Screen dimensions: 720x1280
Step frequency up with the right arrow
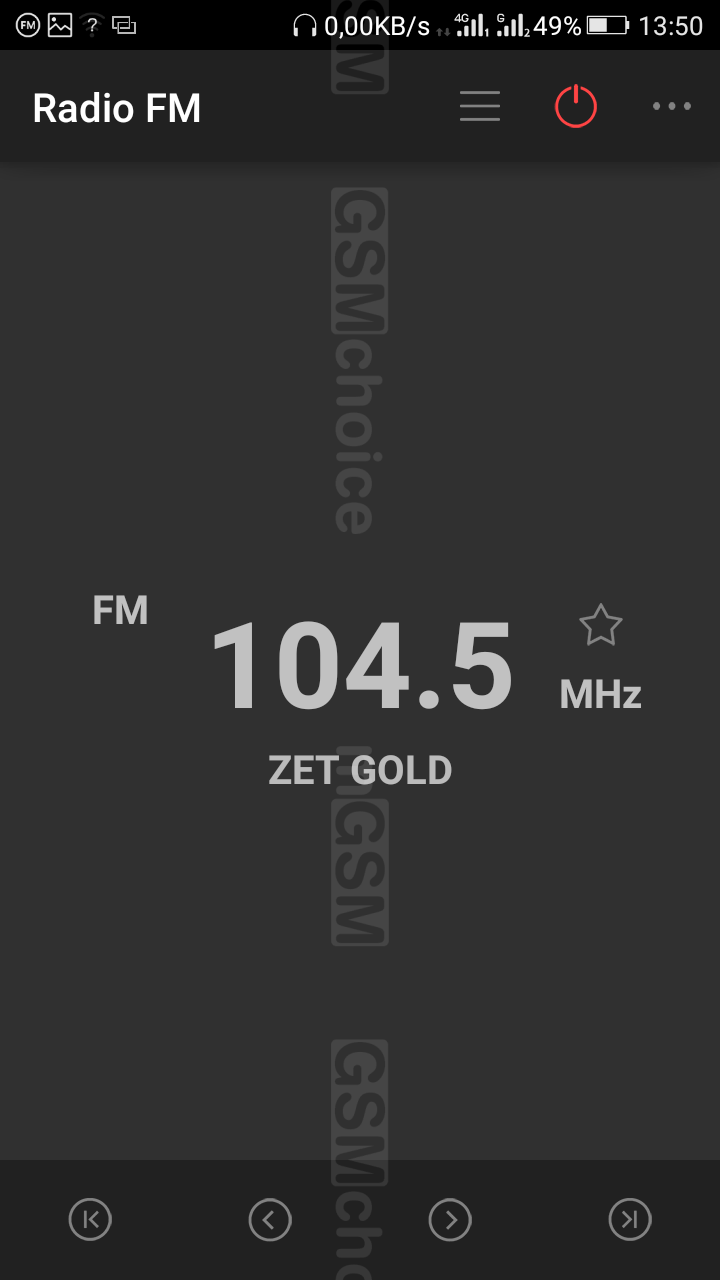450,1219
